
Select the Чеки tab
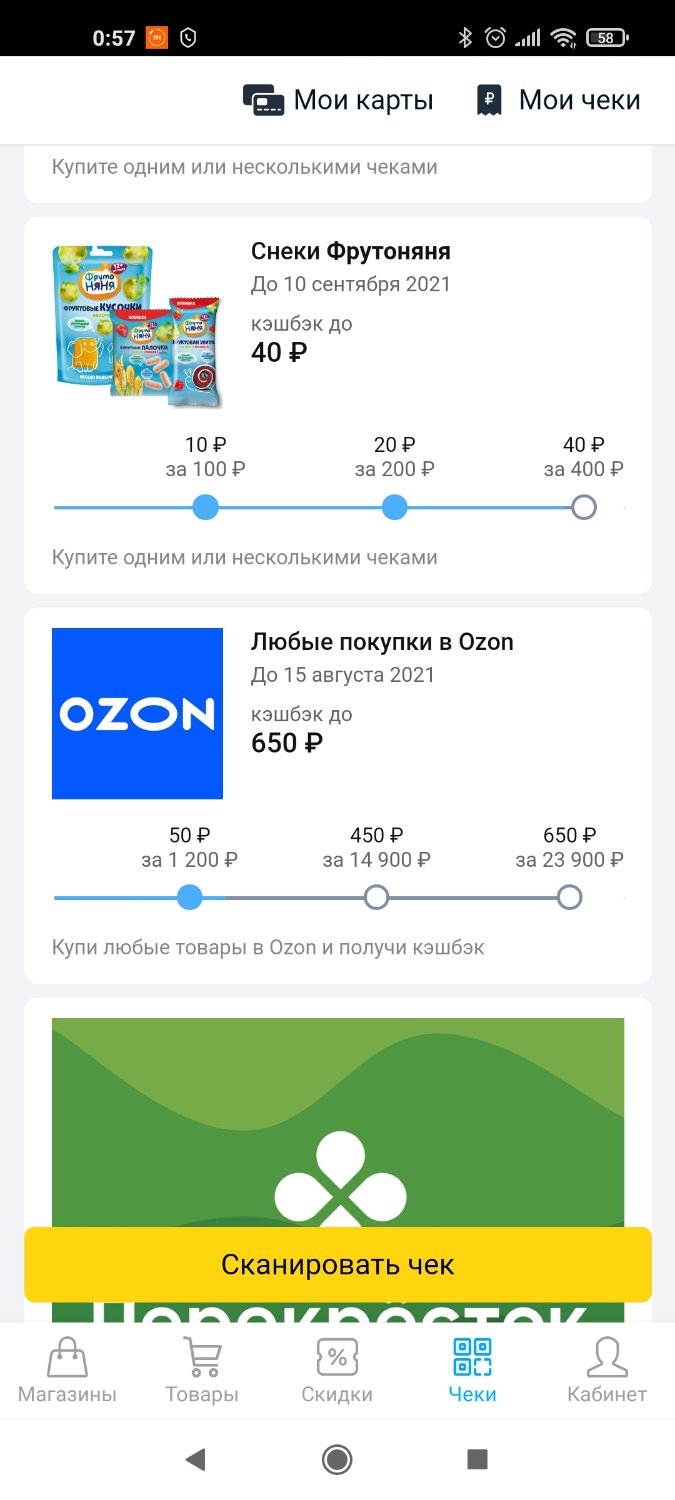472,1370
